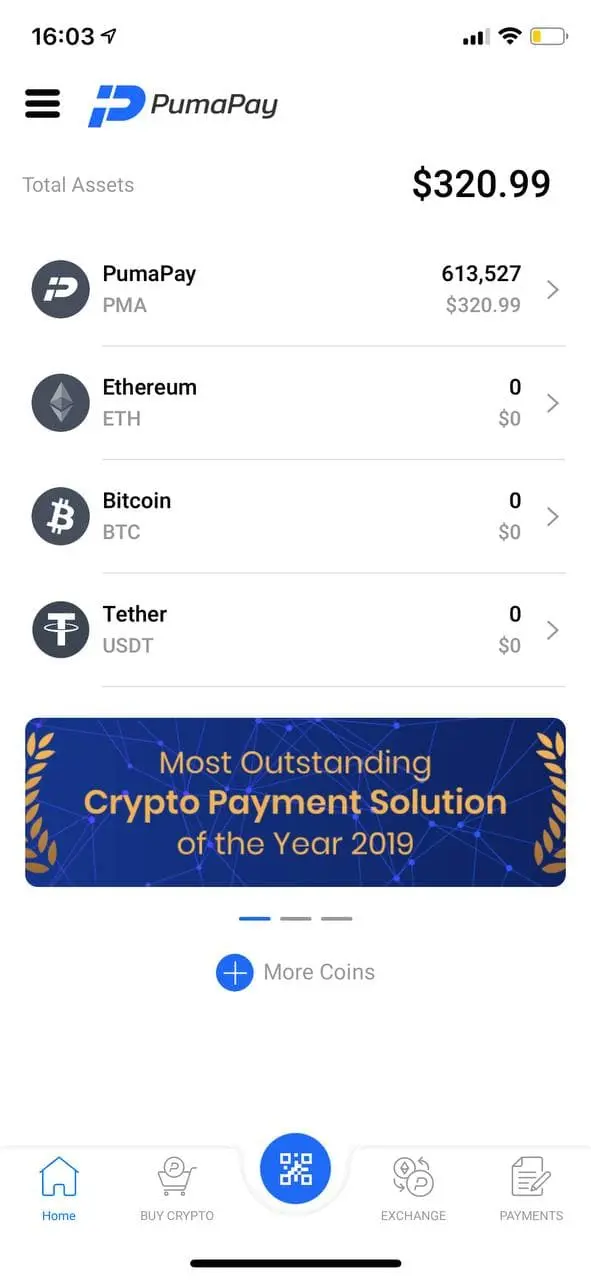Select the Home tab
591x1280 pixels.
(59, 1188)
